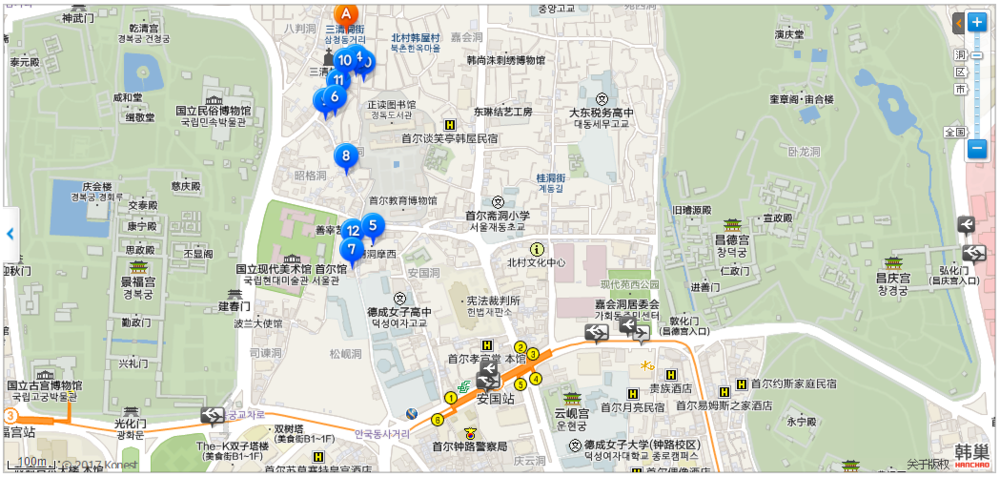
Task: Select blue map marker 11
Action: [339, 80]
